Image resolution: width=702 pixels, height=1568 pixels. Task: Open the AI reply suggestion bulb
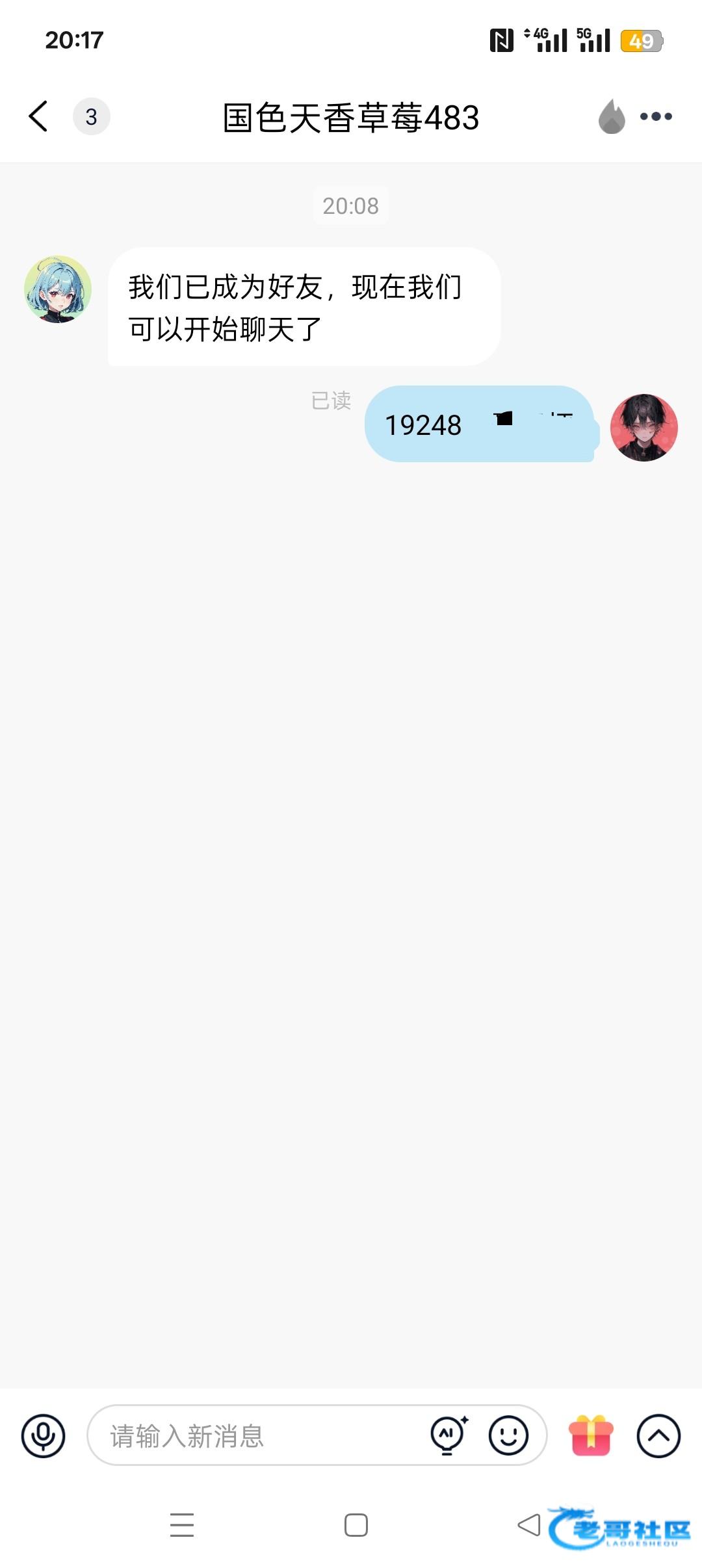pyautogui.click(x=448, y=1435)
